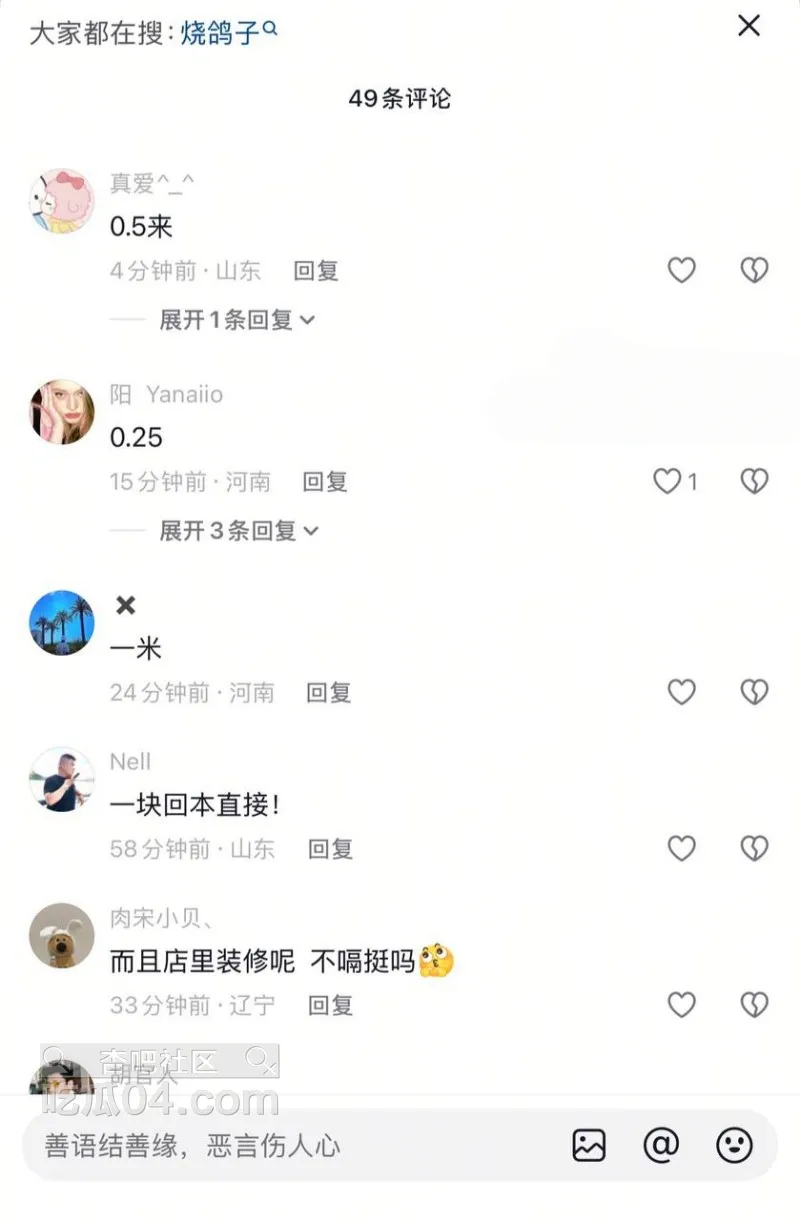The image size is (800, 1220).
Task: Reply to 肉宋小贝's comment
Action: click(330, 1005)
